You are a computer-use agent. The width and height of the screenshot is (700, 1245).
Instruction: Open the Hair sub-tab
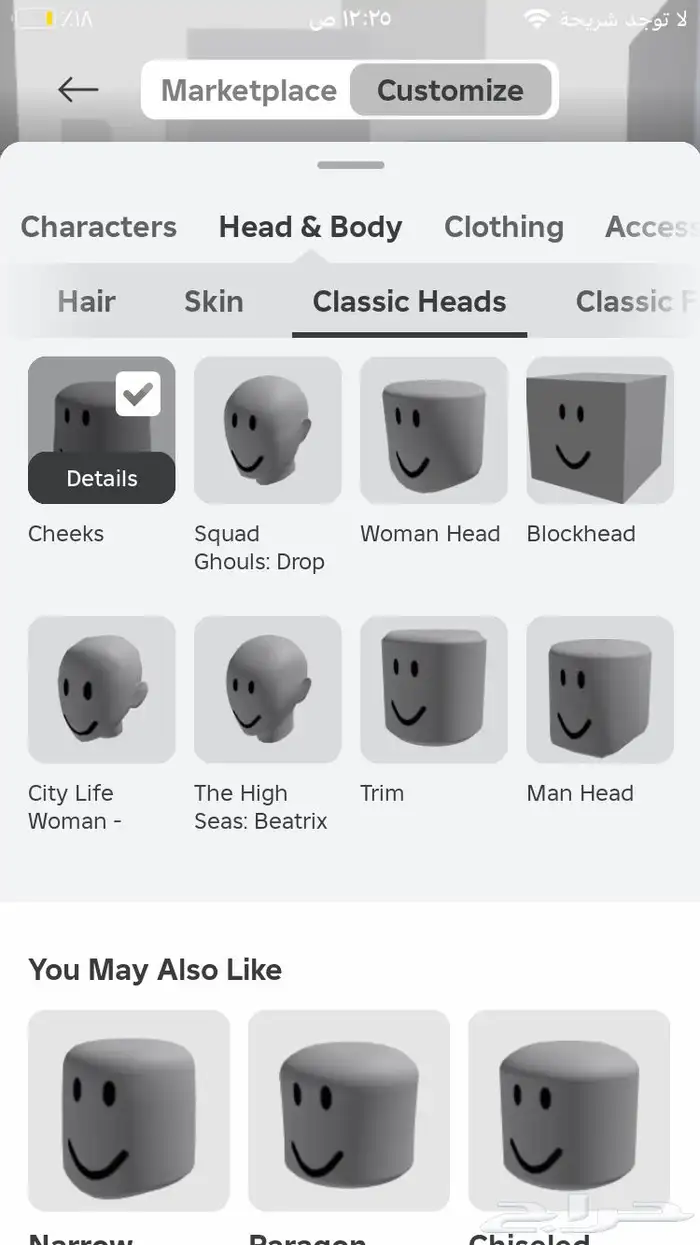click(86, 302)
